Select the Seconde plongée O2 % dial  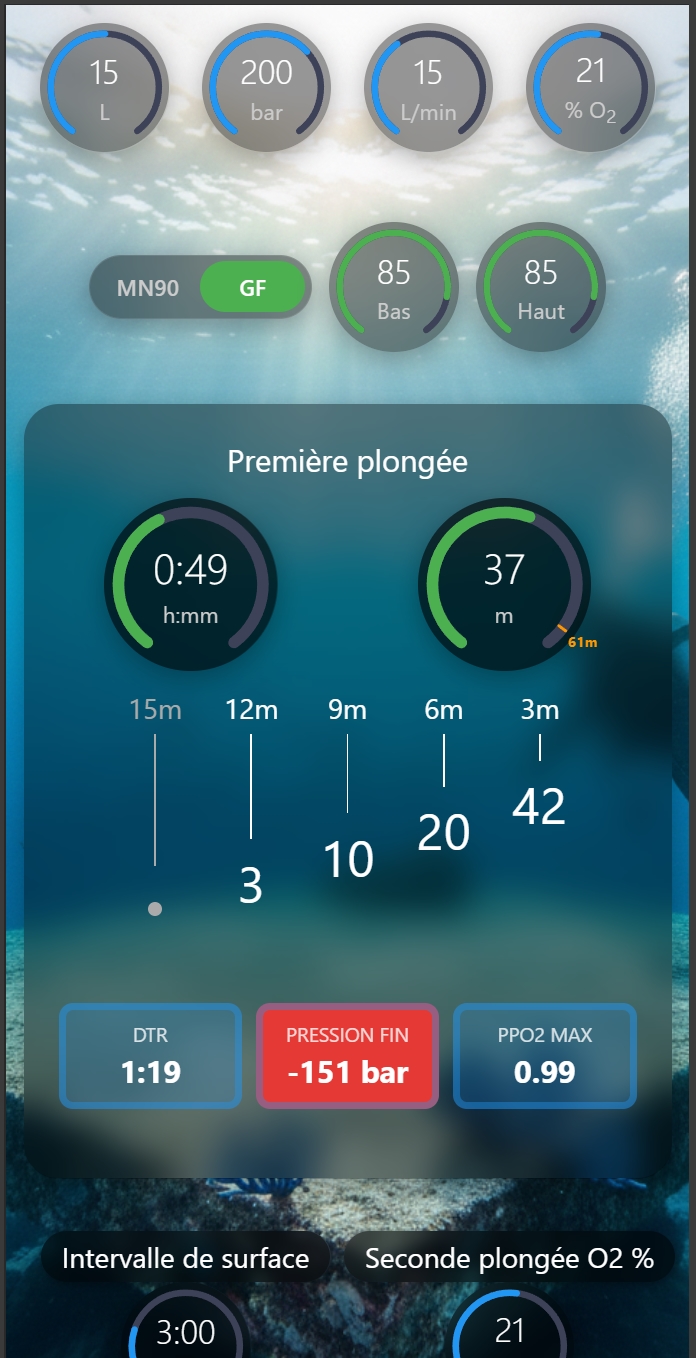pos(510,1331)
